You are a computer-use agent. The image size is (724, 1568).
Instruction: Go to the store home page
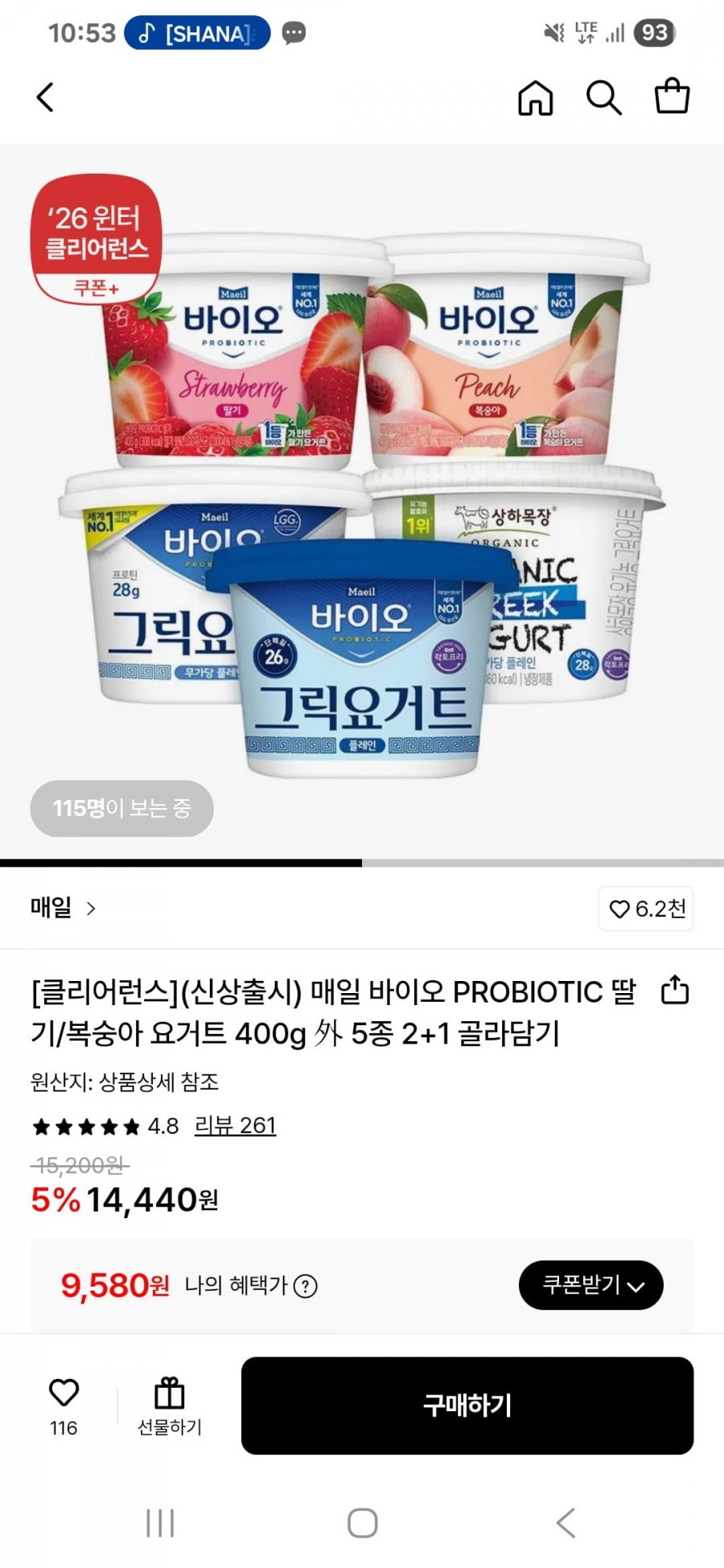[x=535, y=98]
